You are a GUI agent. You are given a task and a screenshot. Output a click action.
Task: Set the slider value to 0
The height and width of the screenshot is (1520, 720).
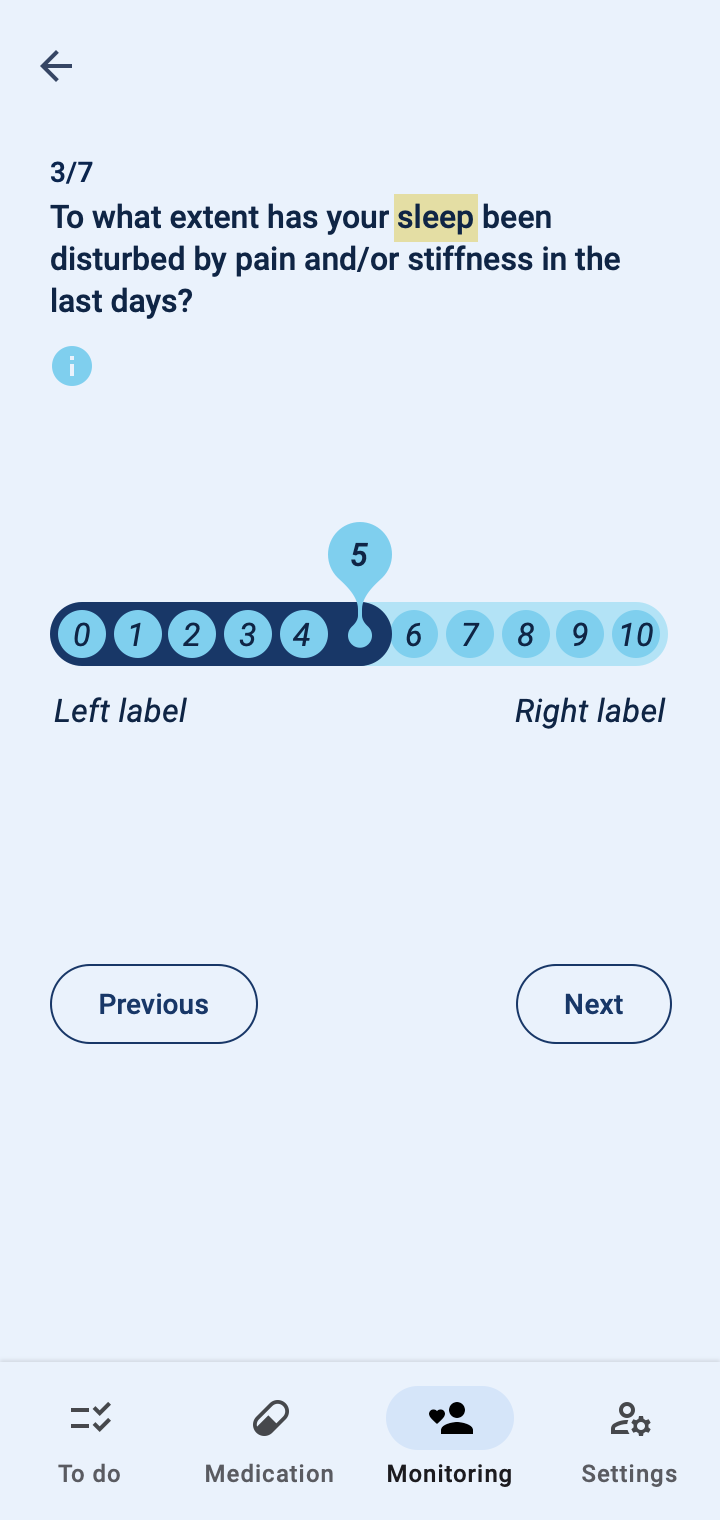pos(82,634)
